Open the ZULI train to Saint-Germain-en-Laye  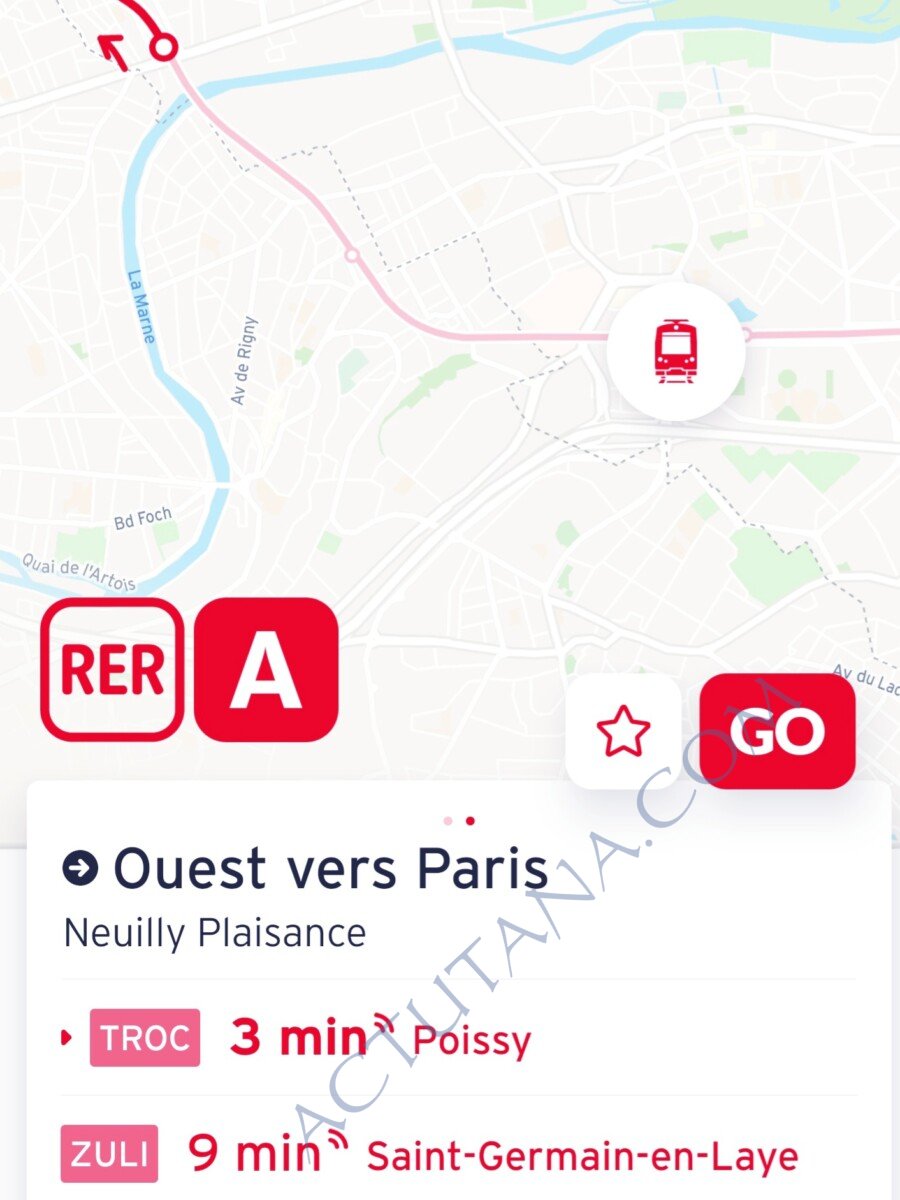pos(430,1154)
